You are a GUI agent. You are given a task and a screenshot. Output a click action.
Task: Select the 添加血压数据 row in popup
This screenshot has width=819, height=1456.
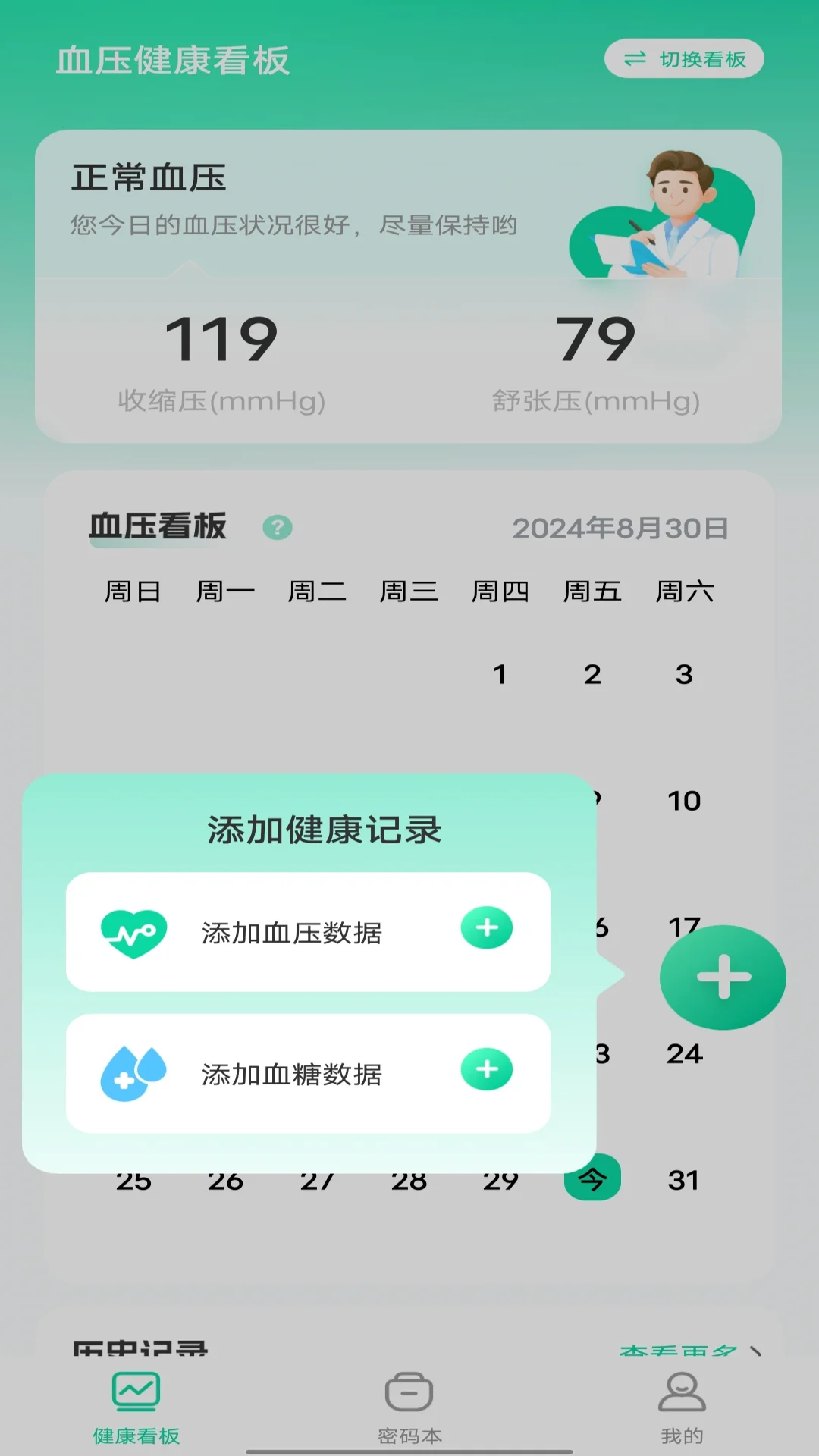pos(306,930)
